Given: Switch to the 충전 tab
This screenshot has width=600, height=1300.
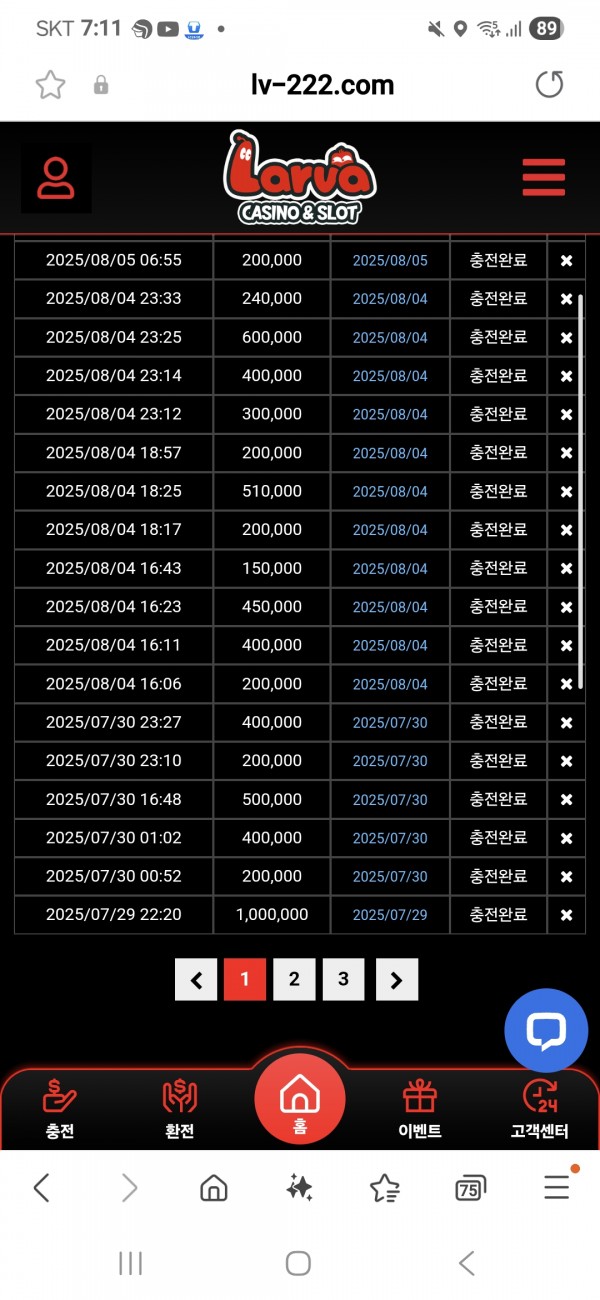Looking at the screenshot, I should [x=60, y=1109].
